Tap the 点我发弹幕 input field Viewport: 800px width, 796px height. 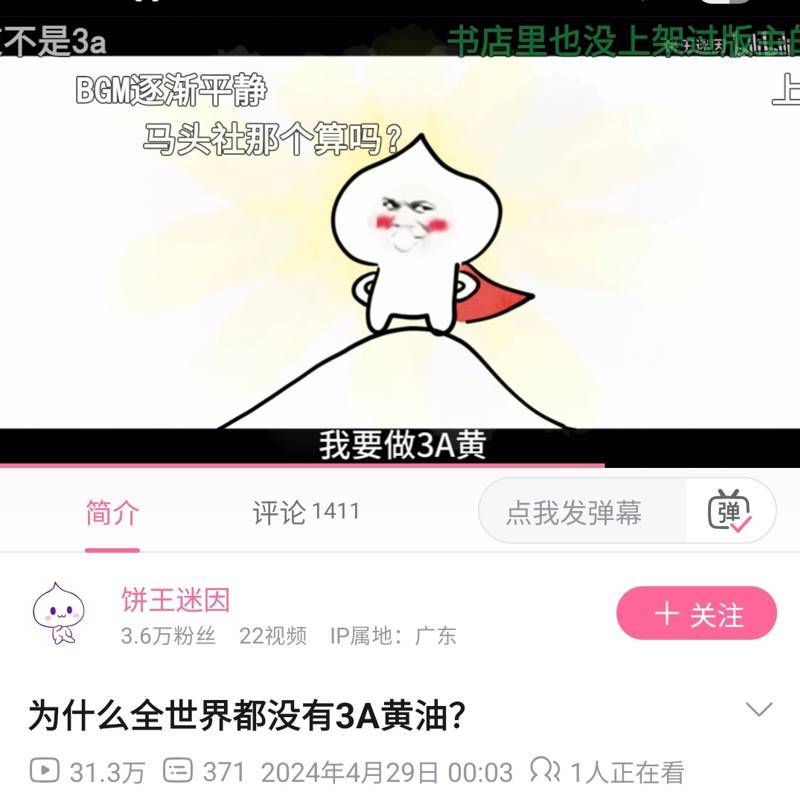click(573, 513)
